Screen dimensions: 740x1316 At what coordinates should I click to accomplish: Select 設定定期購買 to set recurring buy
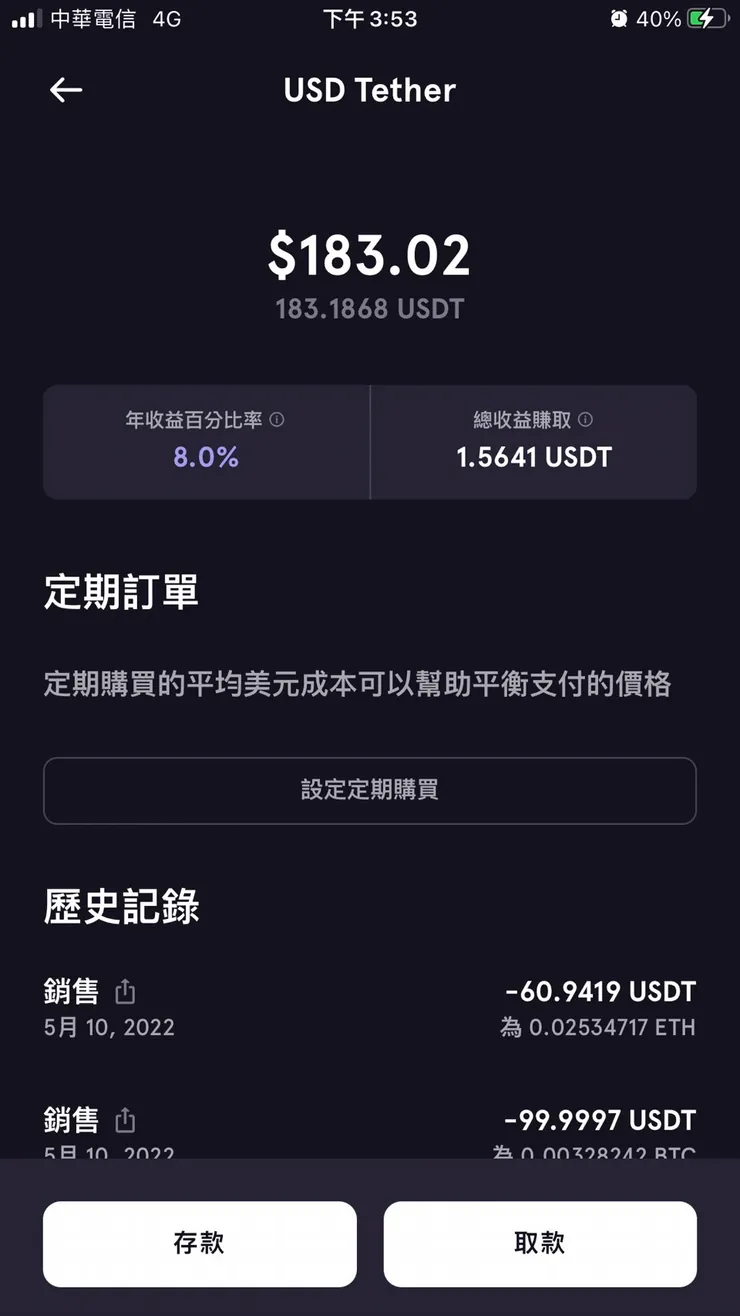(x=370, y=791)
